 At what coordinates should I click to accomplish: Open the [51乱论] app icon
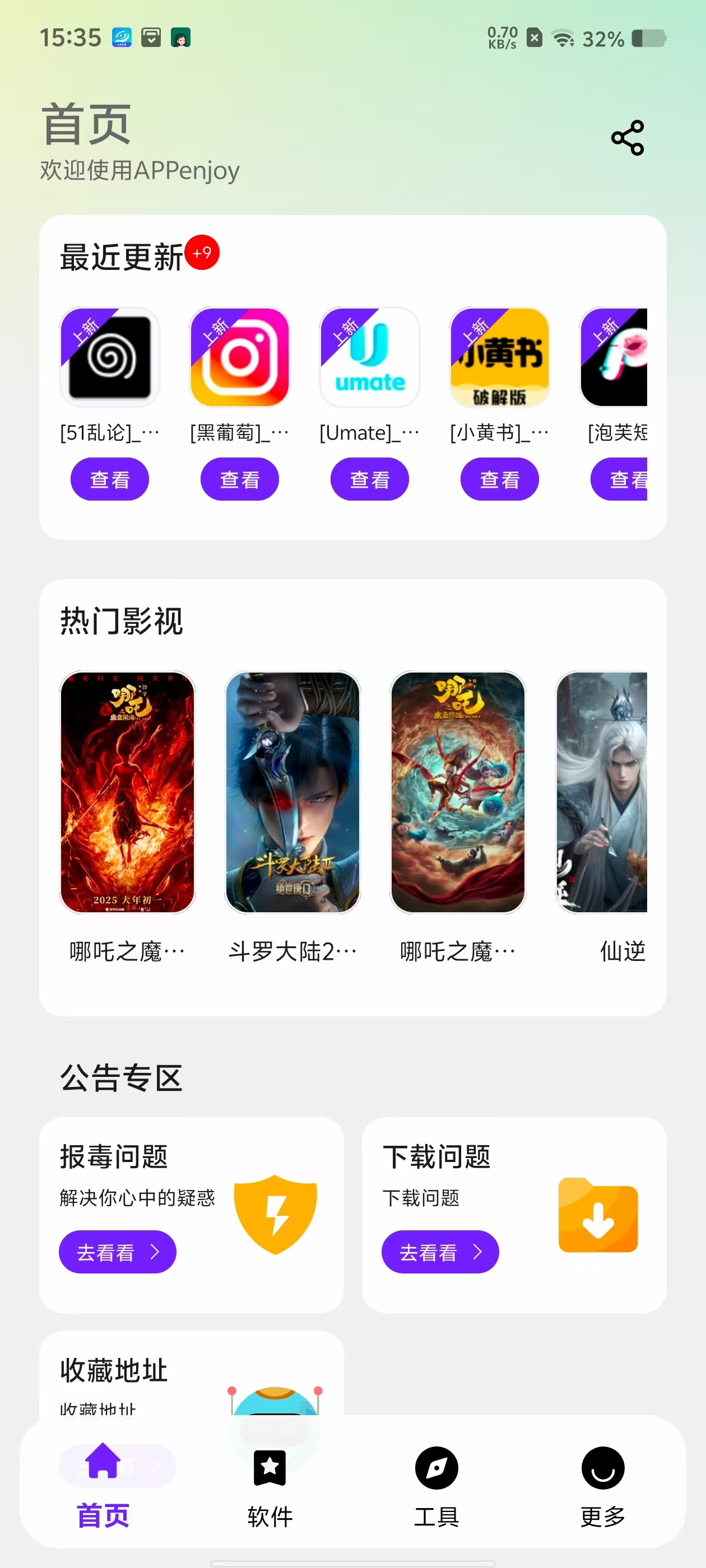coord(110,357)
